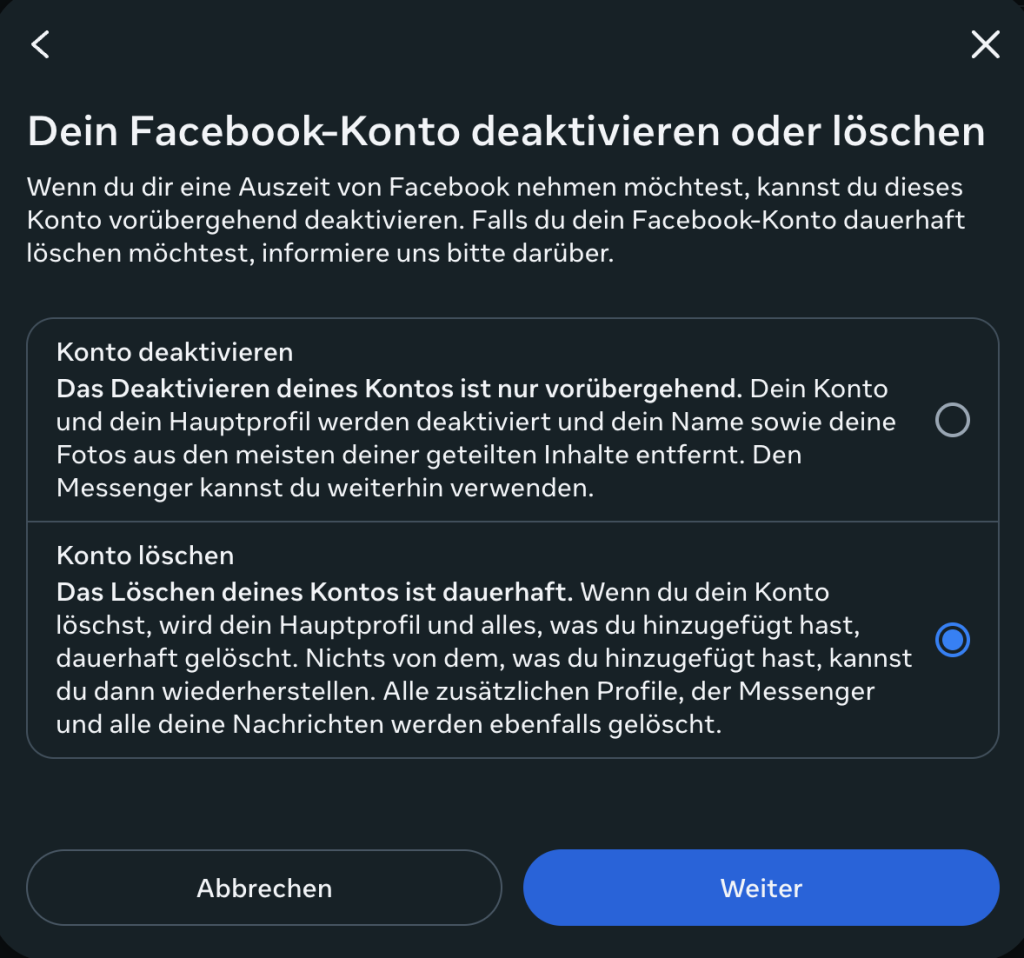
Task: Continue with the Weiter button
Action: tap(761, 888)
